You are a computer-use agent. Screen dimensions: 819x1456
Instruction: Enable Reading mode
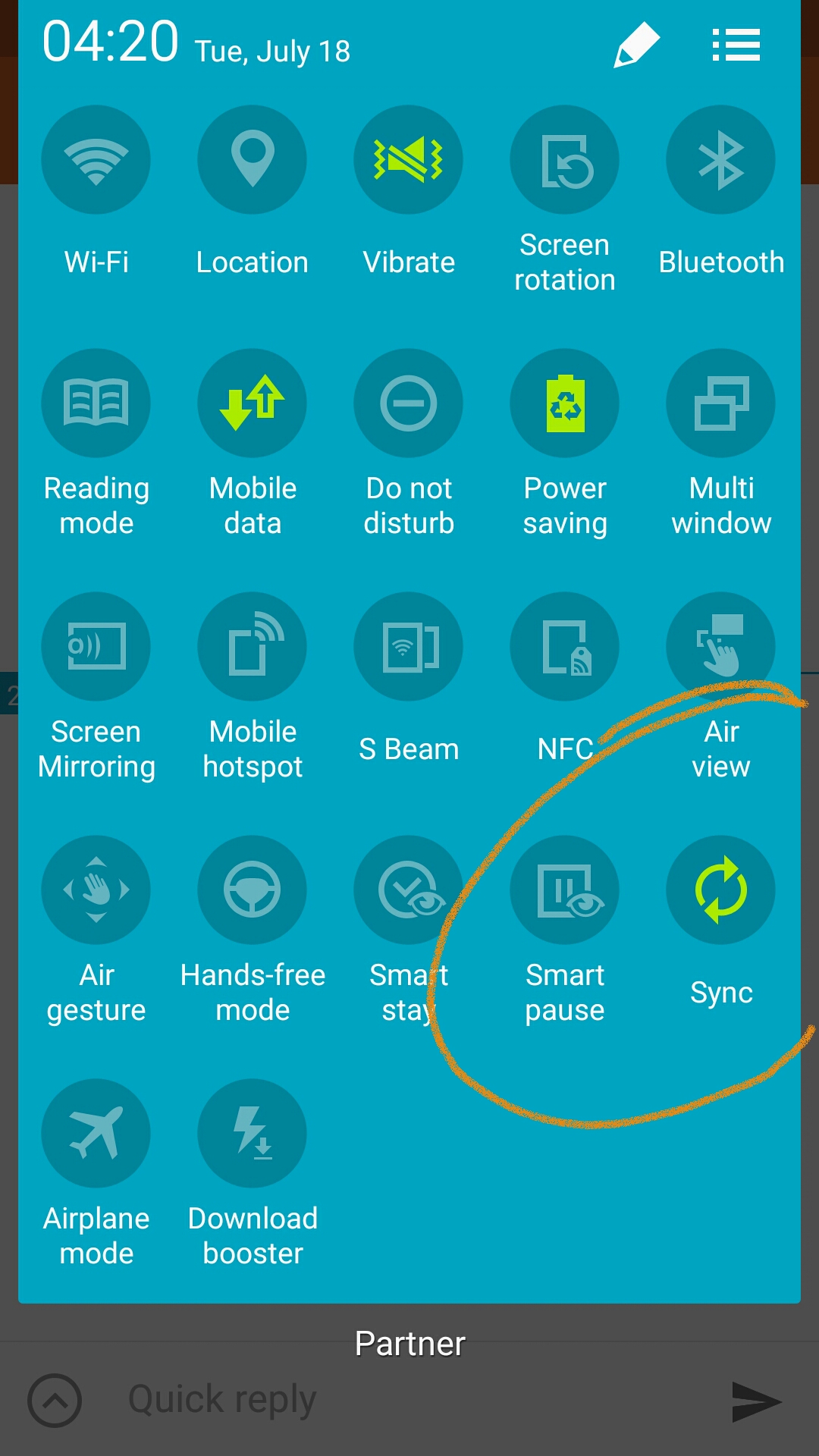coord(96,403)
